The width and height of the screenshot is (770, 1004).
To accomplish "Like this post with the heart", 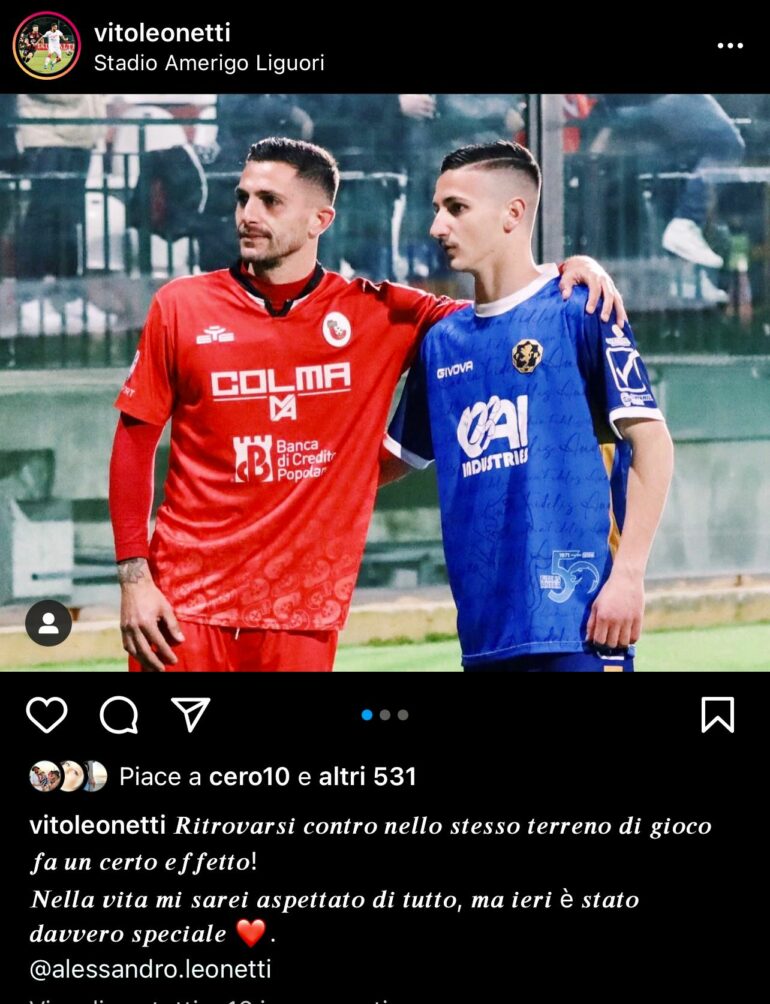I will point(47,715).
